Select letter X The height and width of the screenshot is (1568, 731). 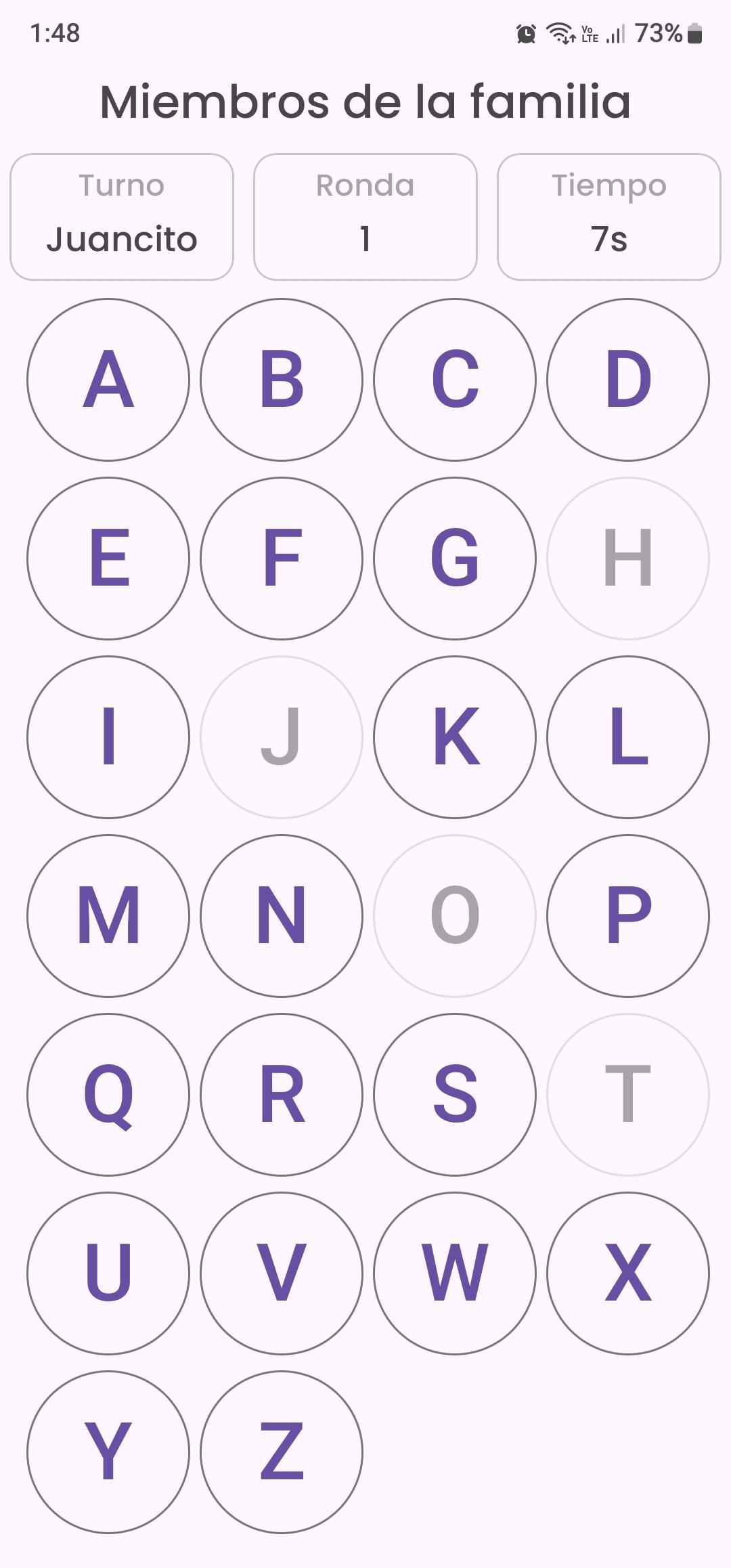click(x=628, y=1273)
